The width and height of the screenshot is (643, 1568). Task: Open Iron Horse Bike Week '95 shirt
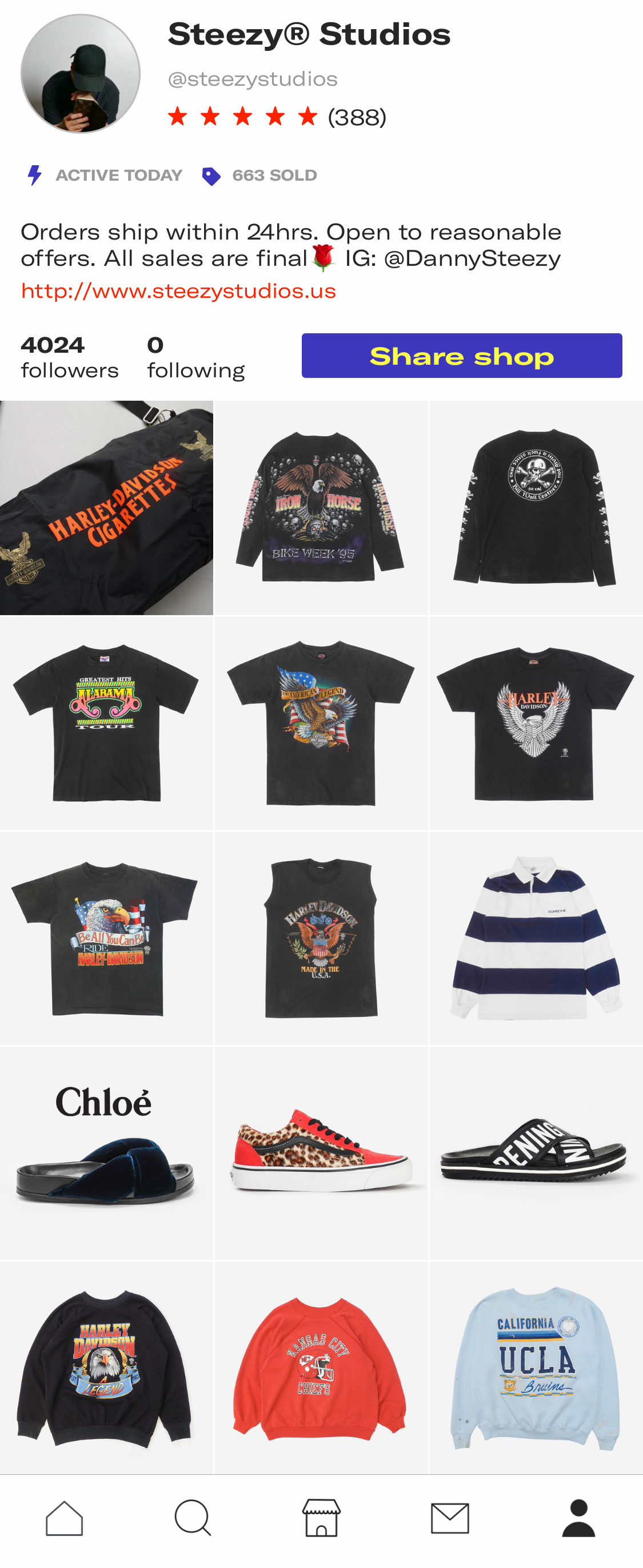coord(321,508)
